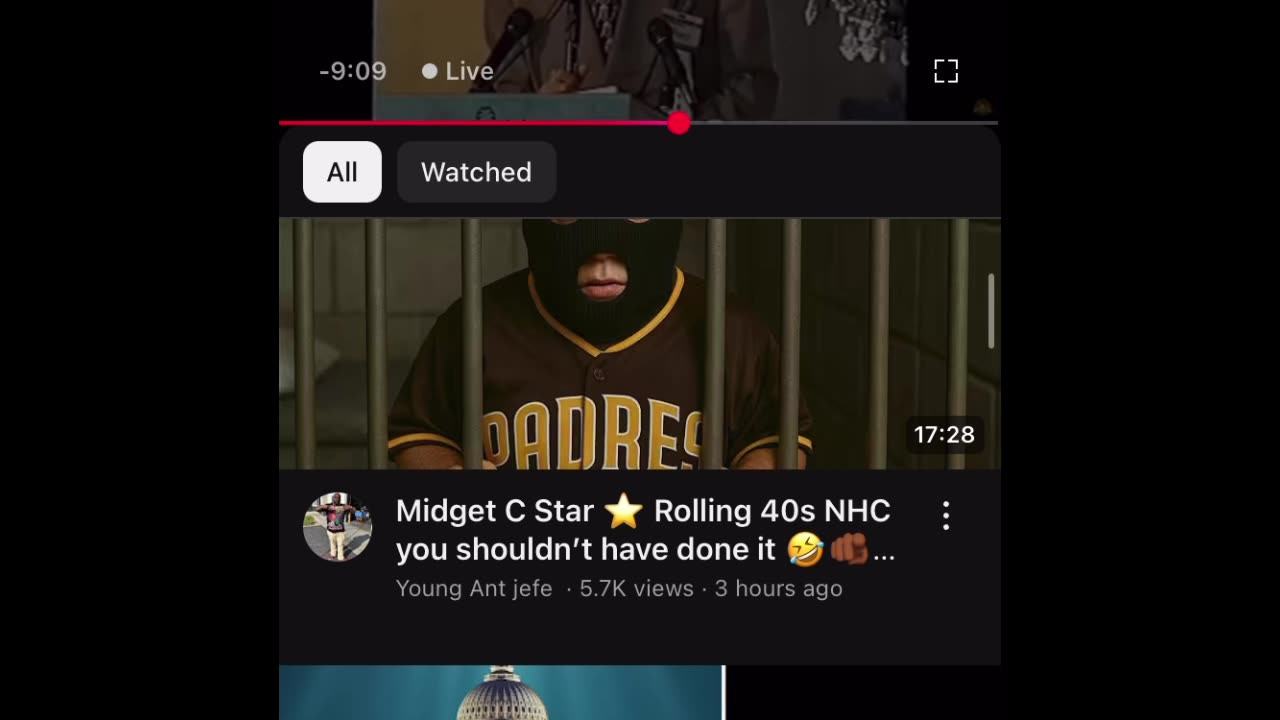Switch to the Watched filter chip
1280x720 pixels.
(x=476, y=172)
